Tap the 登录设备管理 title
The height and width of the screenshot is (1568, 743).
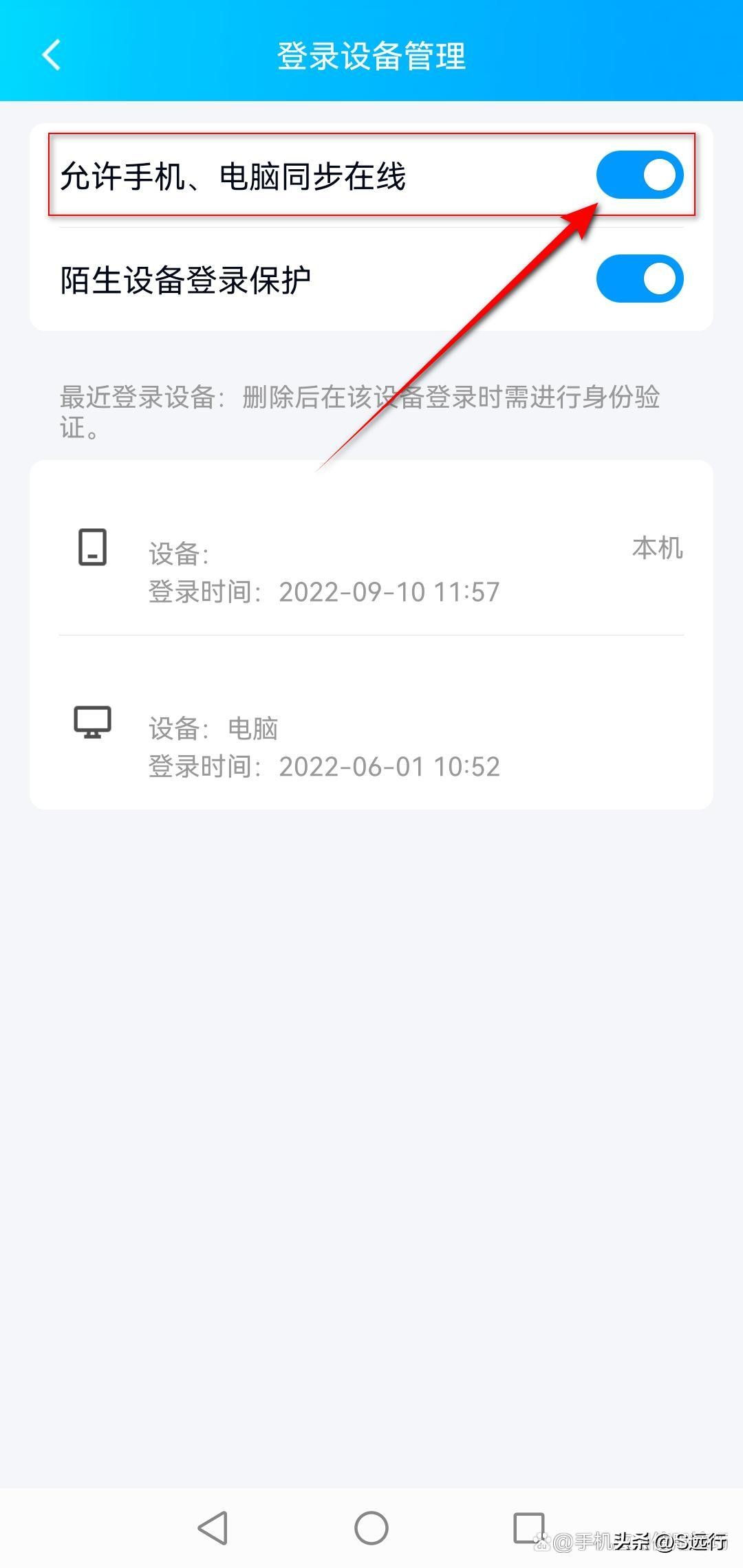(x=371, y=56)
